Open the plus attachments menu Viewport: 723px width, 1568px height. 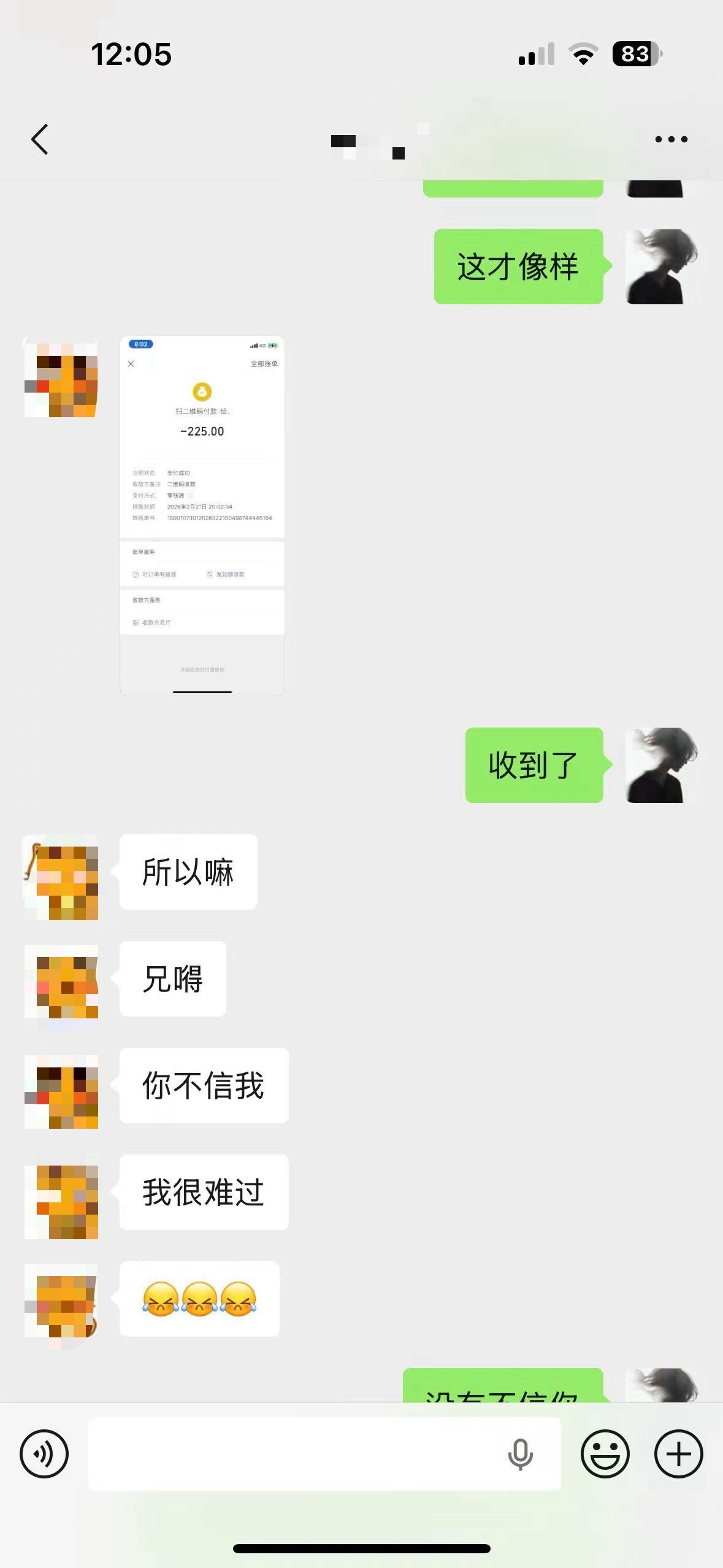point(678,1453)
